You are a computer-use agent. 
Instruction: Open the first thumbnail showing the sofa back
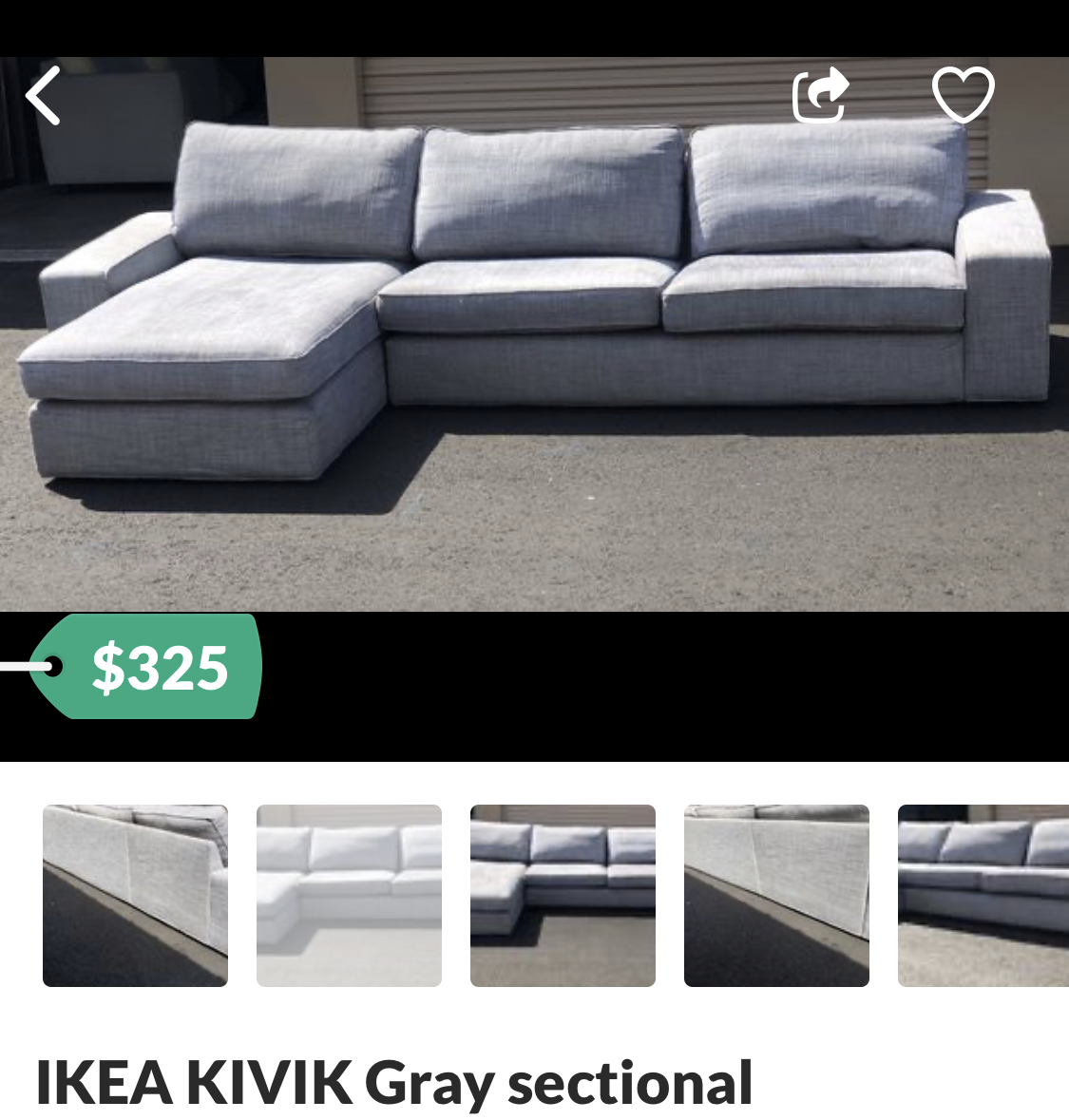[134, 894]
